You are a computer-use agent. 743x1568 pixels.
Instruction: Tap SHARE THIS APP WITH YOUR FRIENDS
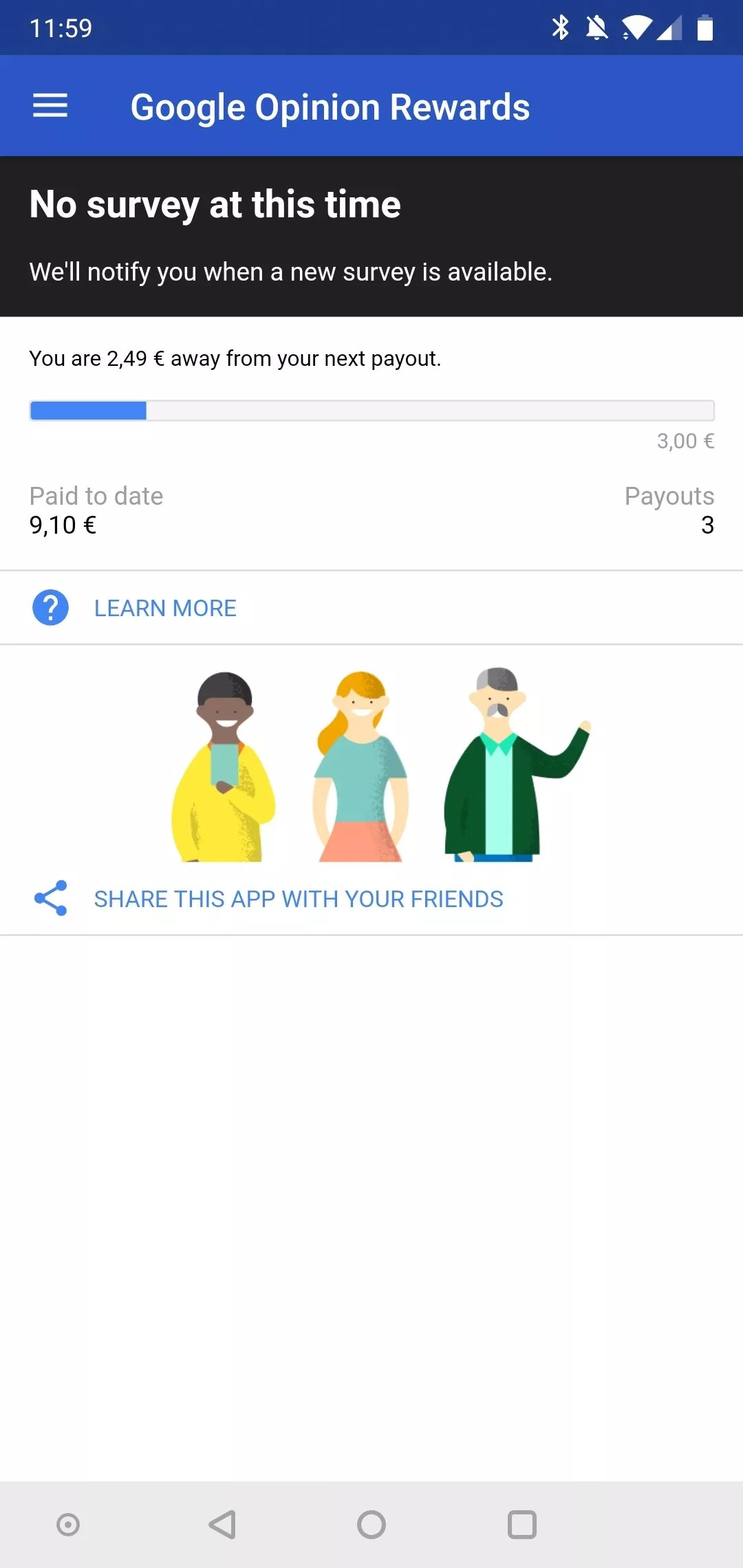299,898
